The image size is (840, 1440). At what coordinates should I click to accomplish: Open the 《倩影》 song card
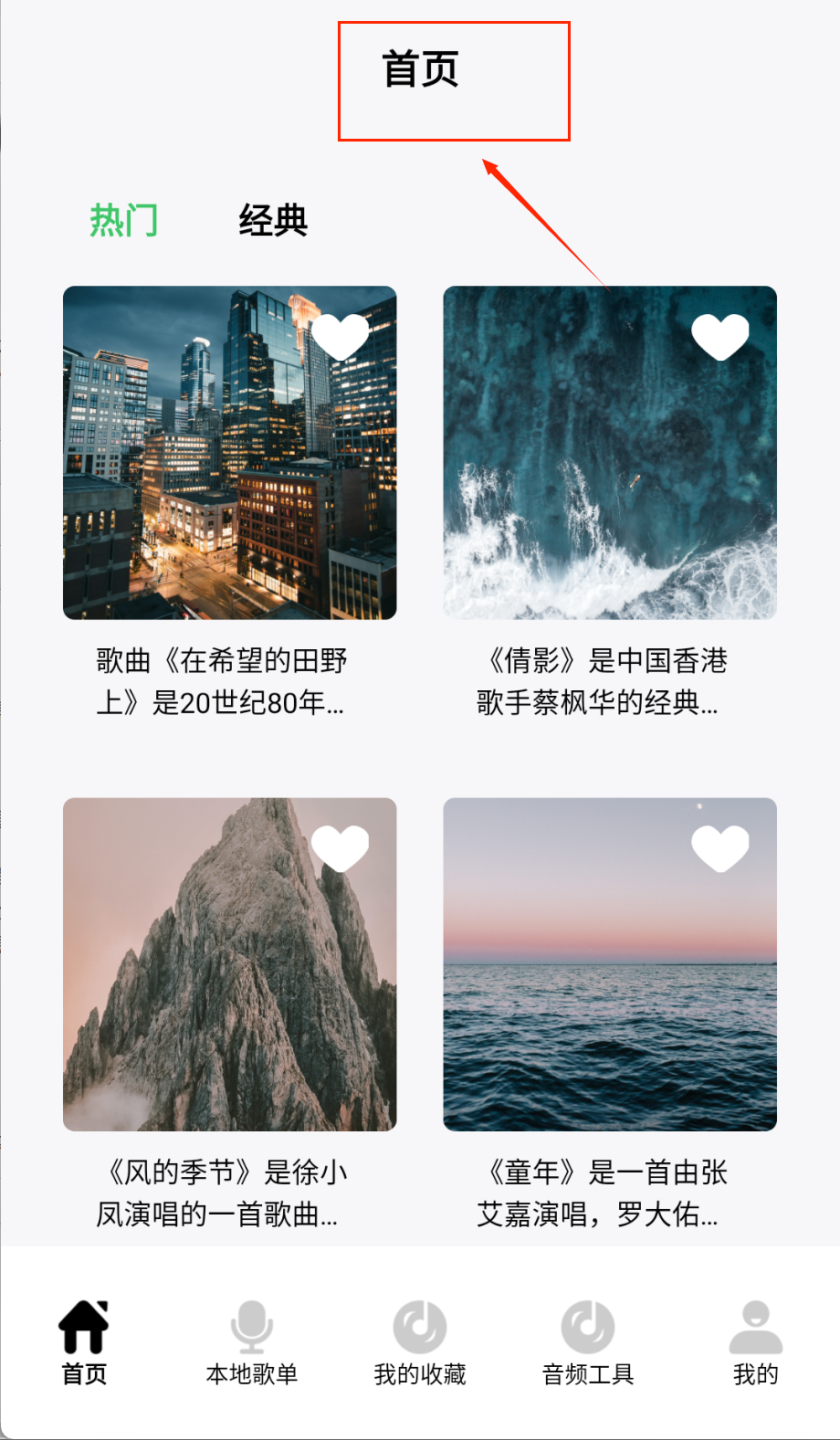point(610,453)
